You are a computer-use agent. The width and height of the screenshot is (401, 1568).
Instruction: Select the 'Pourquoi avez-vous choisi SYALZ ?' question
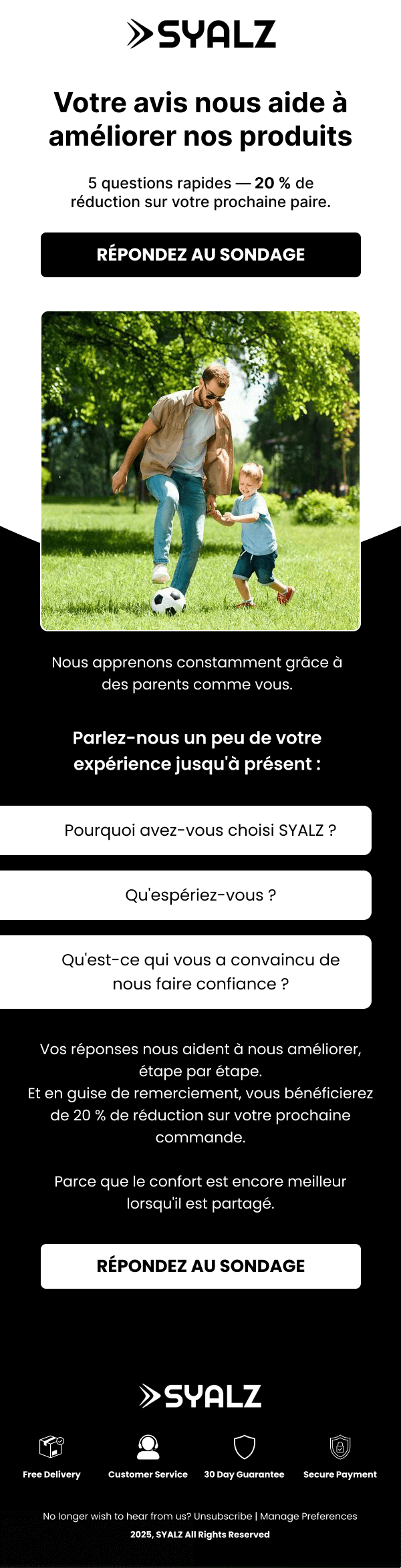click(199, 830)
